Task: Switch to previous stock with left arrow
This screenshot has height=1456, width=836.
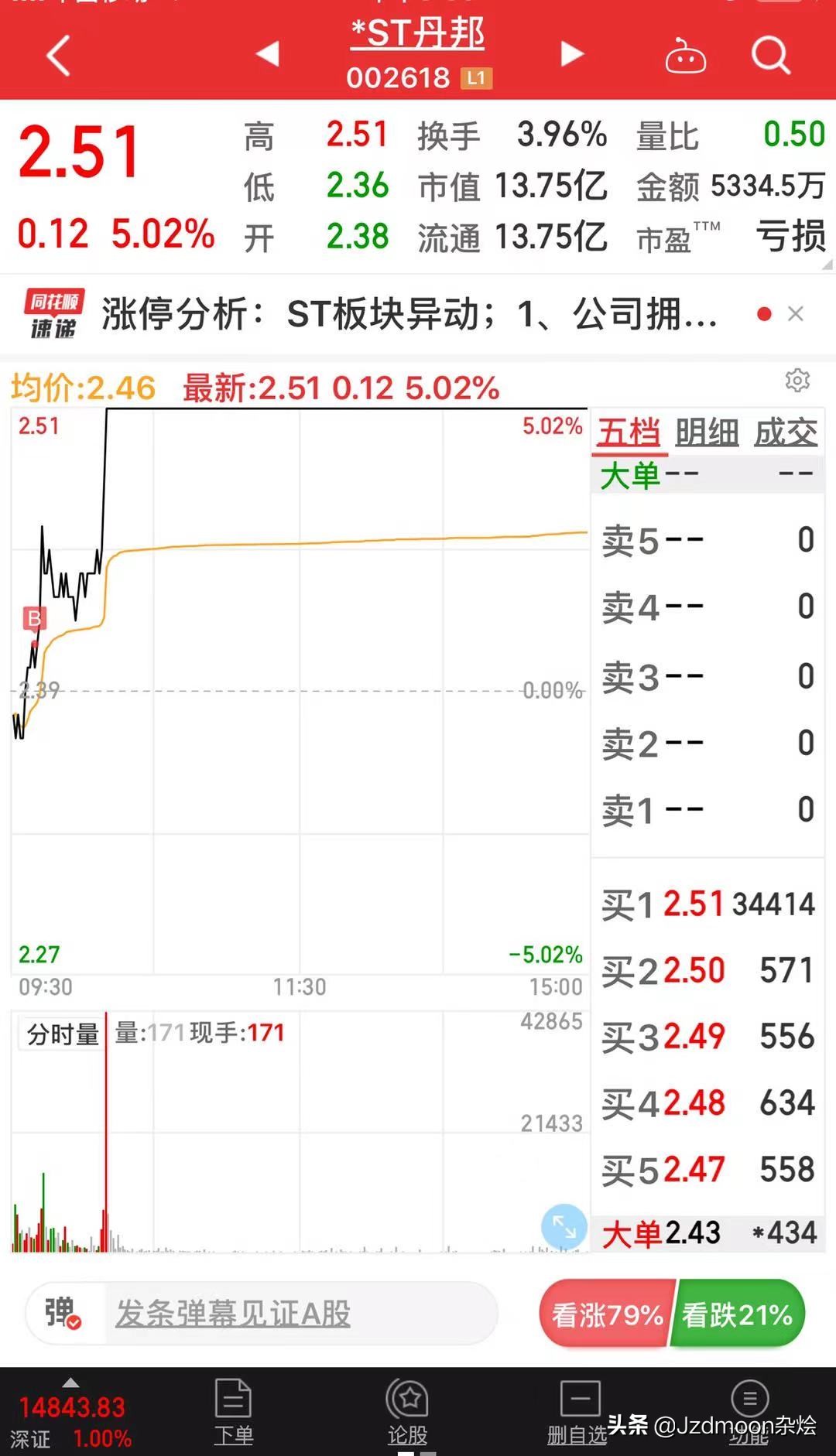Action: [x=267, y=54]
